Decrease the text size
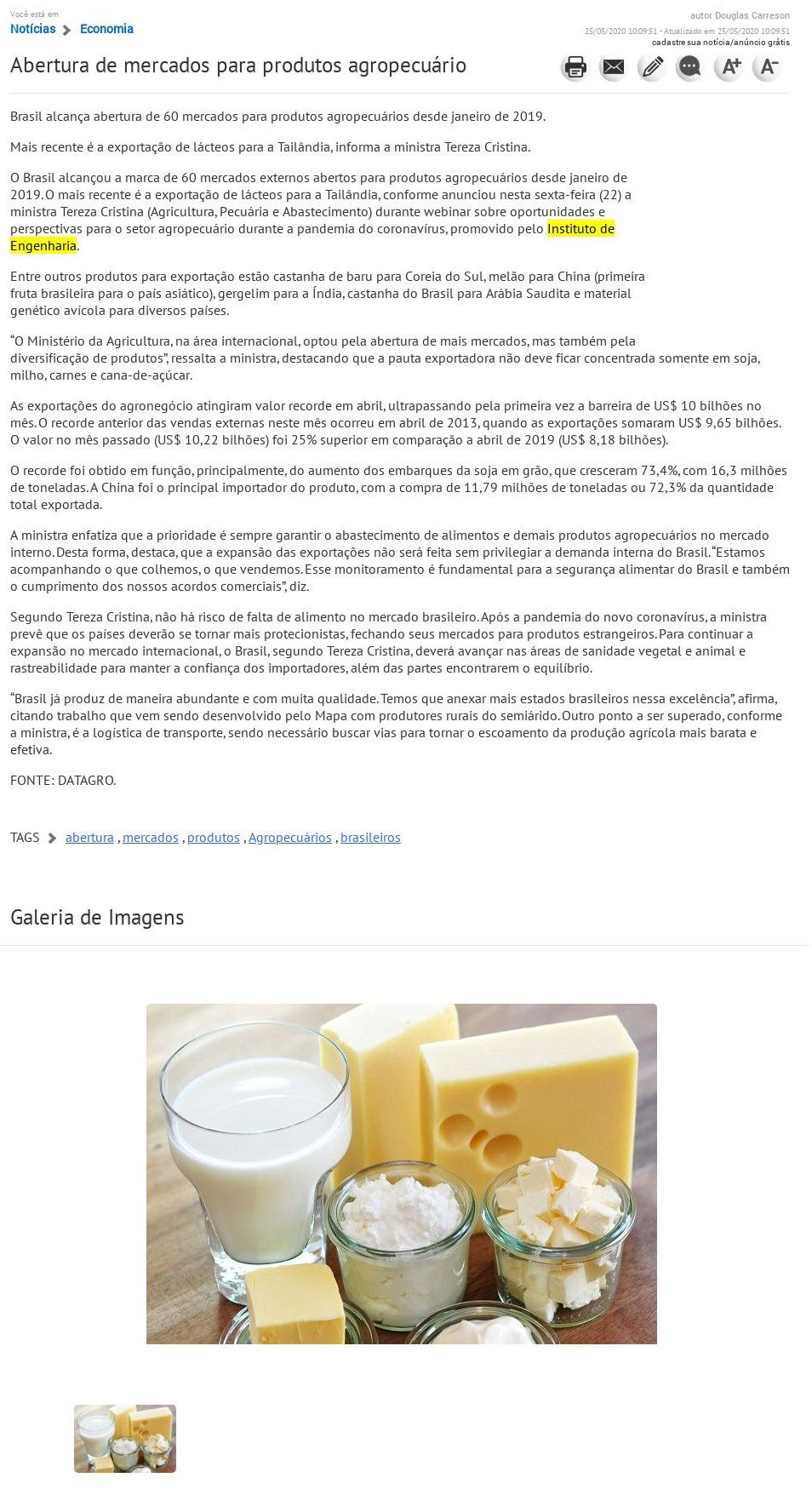This screenshot has width=812, height=1489. (x=767, y=66)
